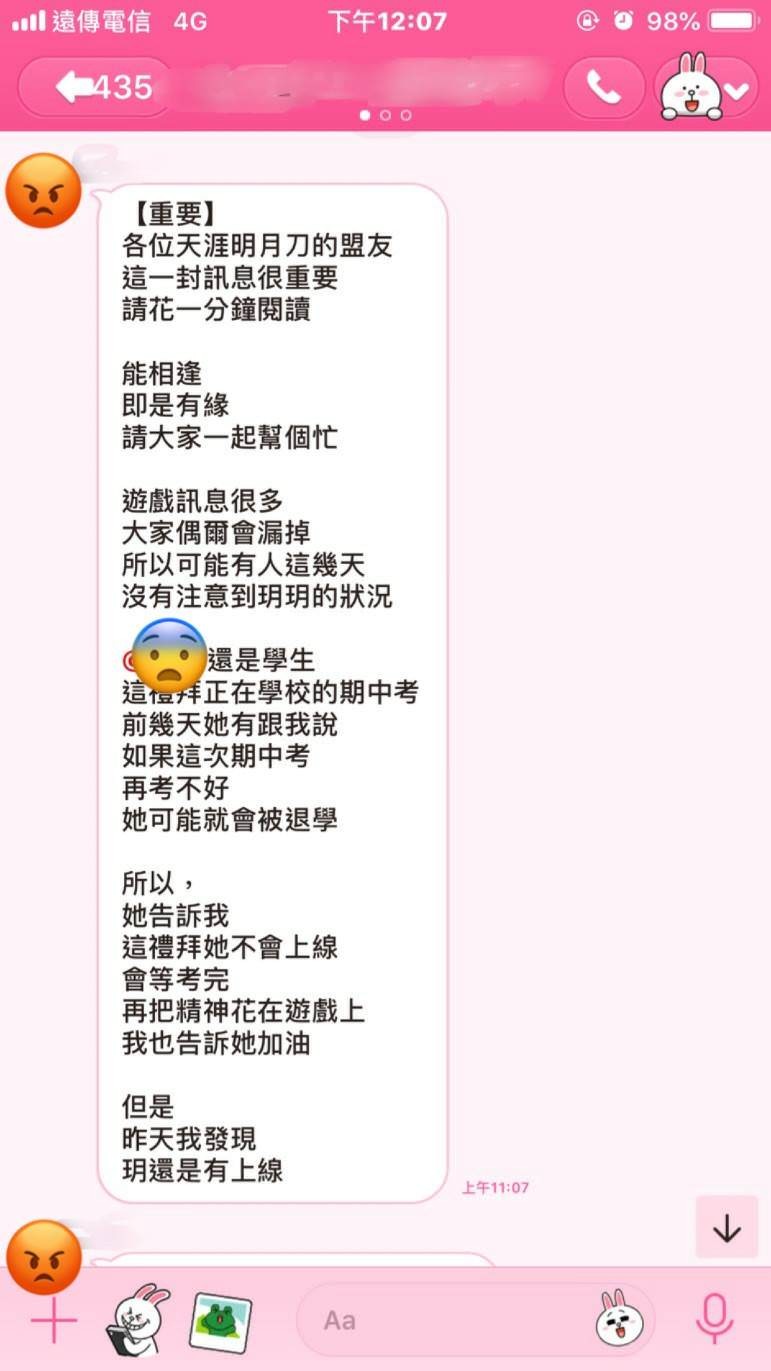Viewport: 771px width, 1371px height.
Task: Open the camera shortcut
Action: (138, 1321)
